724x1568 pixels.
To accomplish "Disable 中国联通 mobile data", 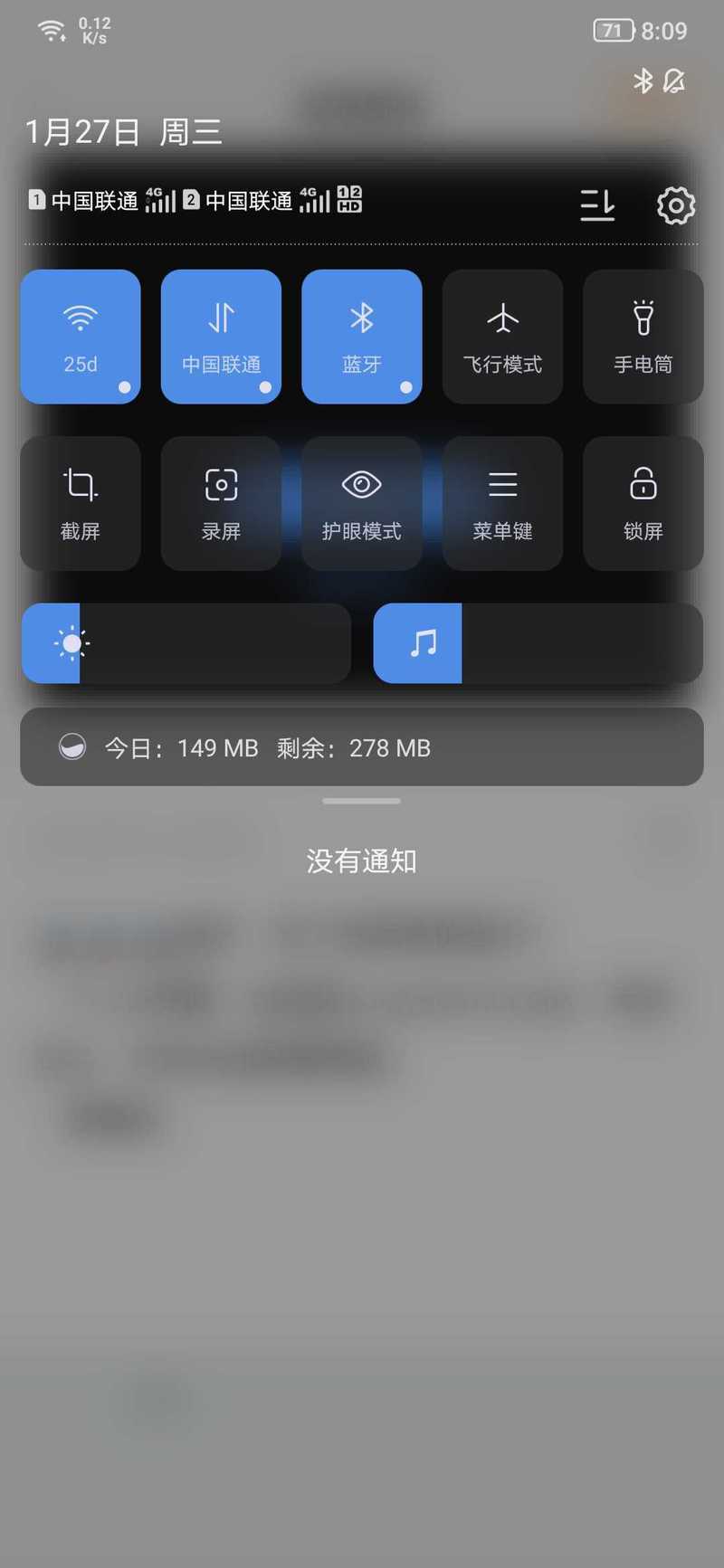I will point(221,336).
